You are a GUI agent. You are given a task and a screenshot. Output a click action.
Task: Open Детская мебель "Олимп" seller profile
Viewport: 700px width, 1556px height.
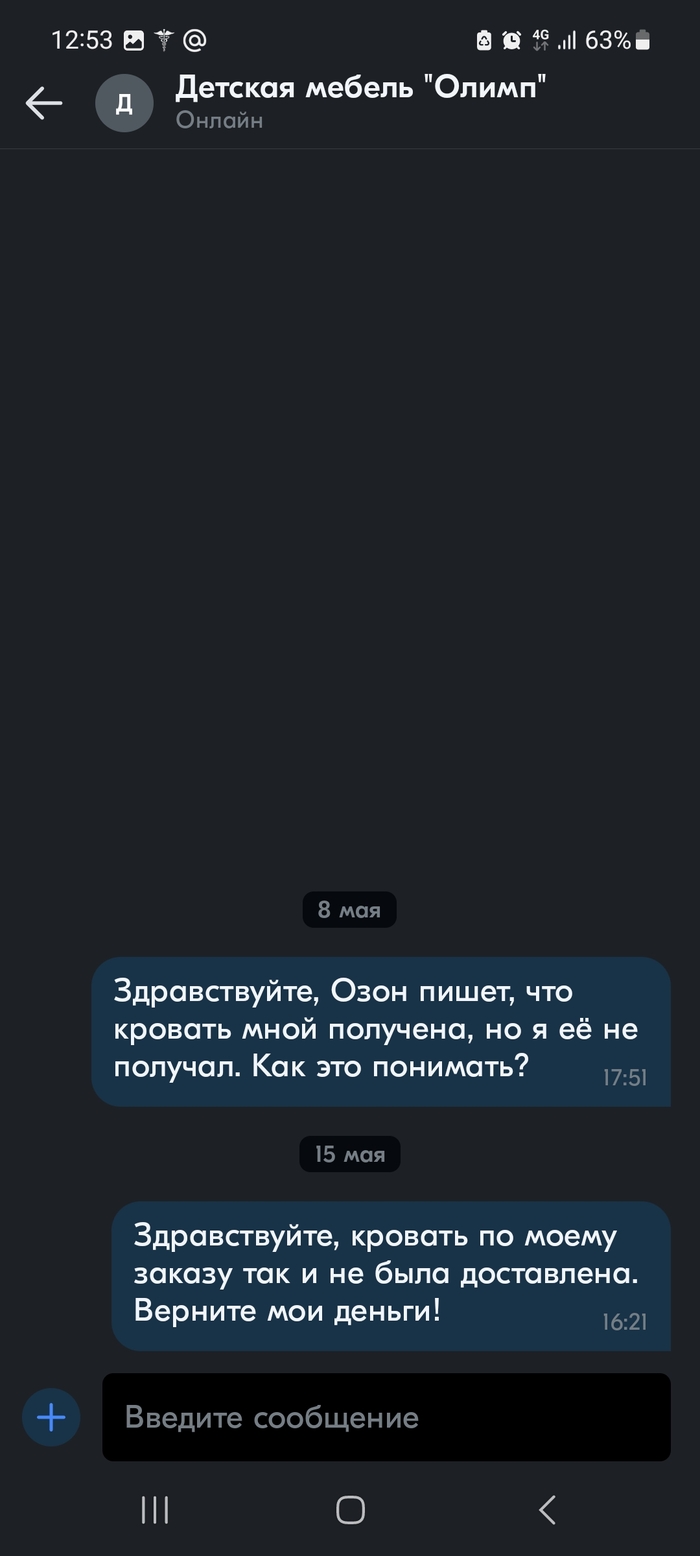[360, 90]
